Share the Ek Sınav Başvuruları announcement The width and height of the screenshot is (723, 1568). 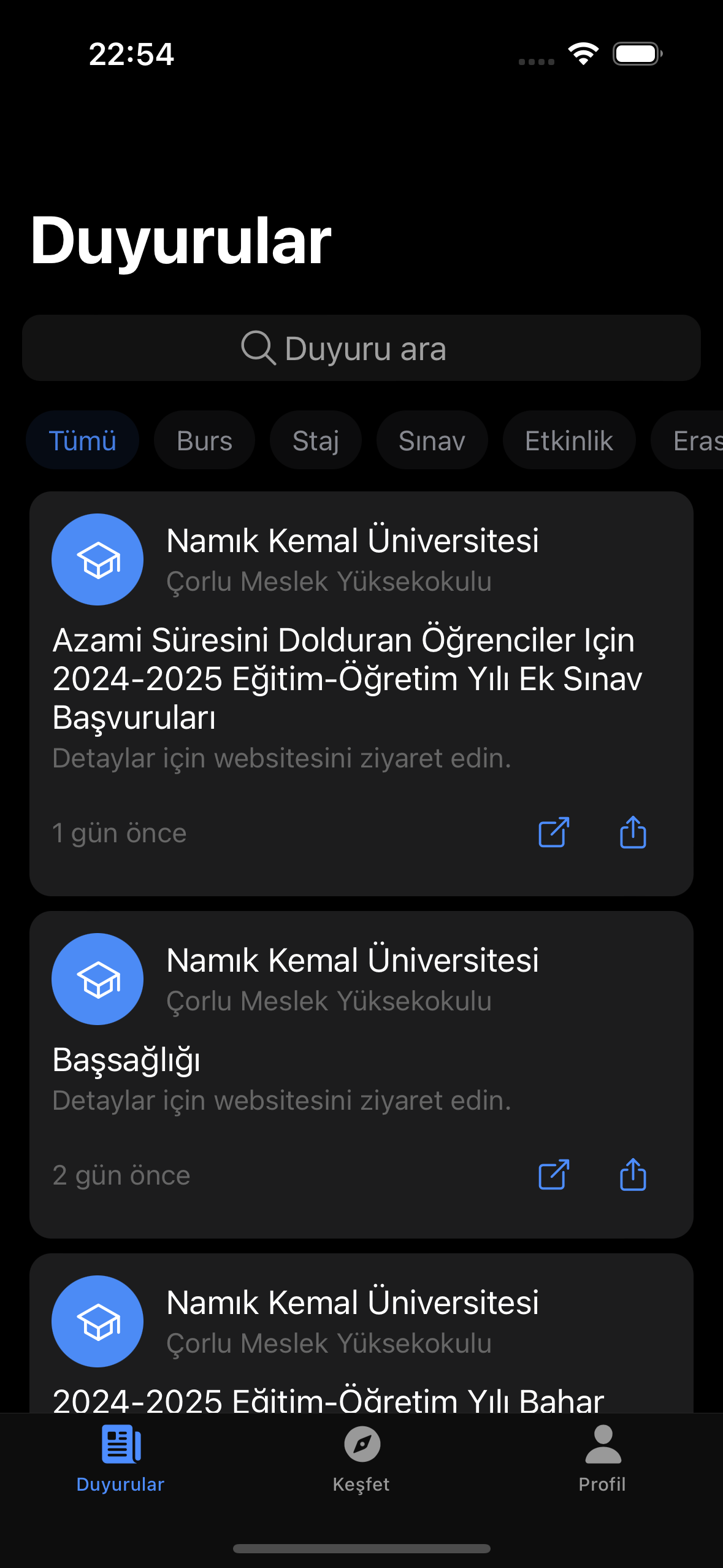pyautogui.click(x=632, y=832)
